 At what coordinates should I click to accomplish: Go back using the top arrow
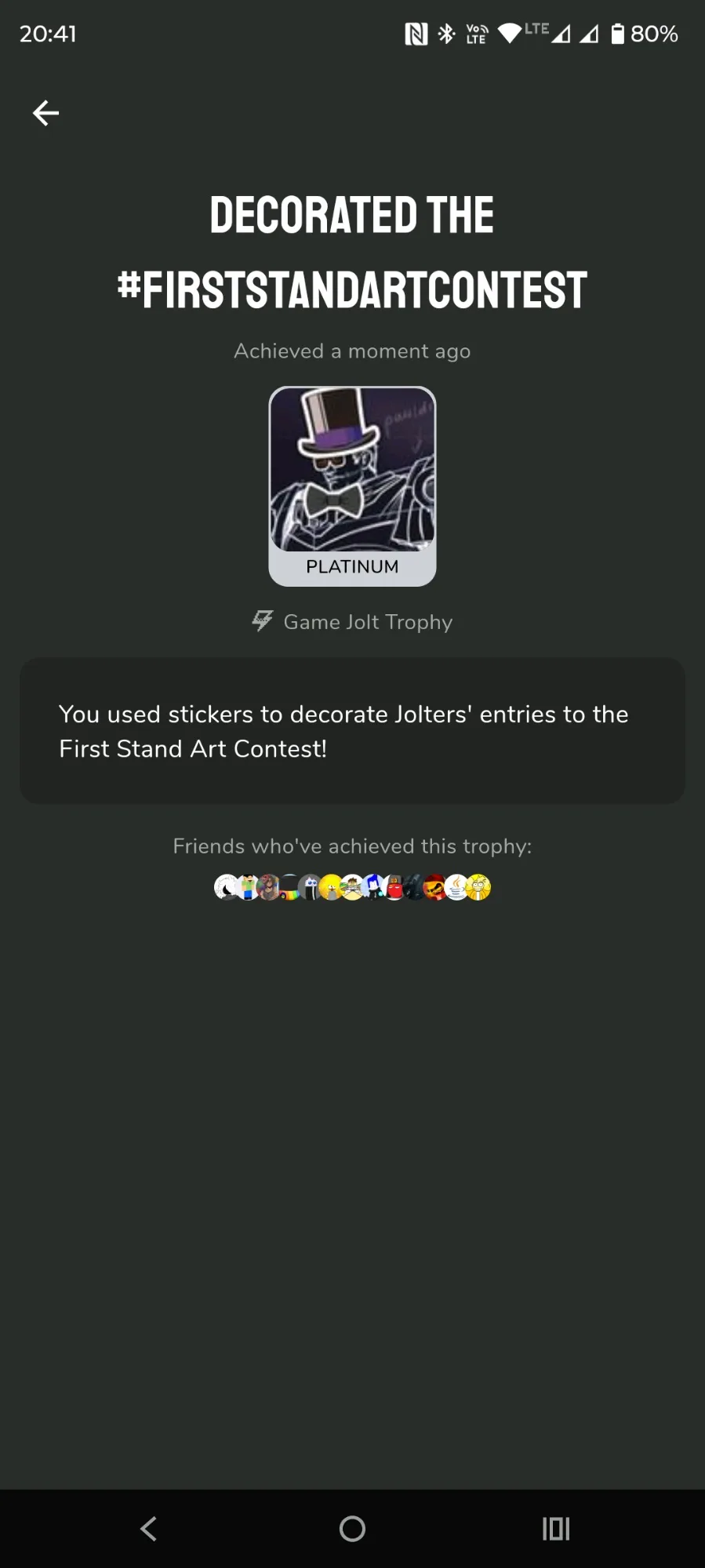tap(45, 113)
